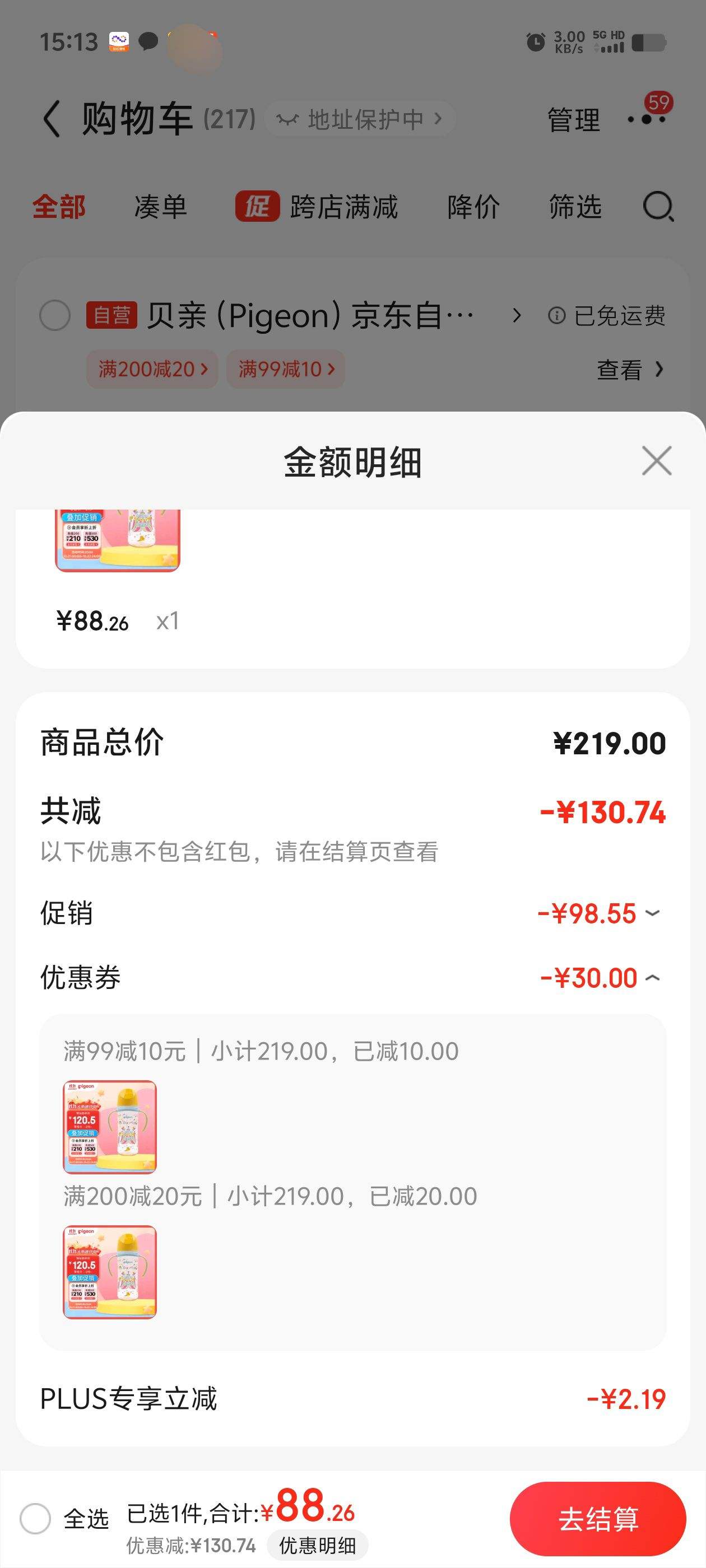Open cart search with magnifier icon

pyautogui.click(x=658, y=207)
